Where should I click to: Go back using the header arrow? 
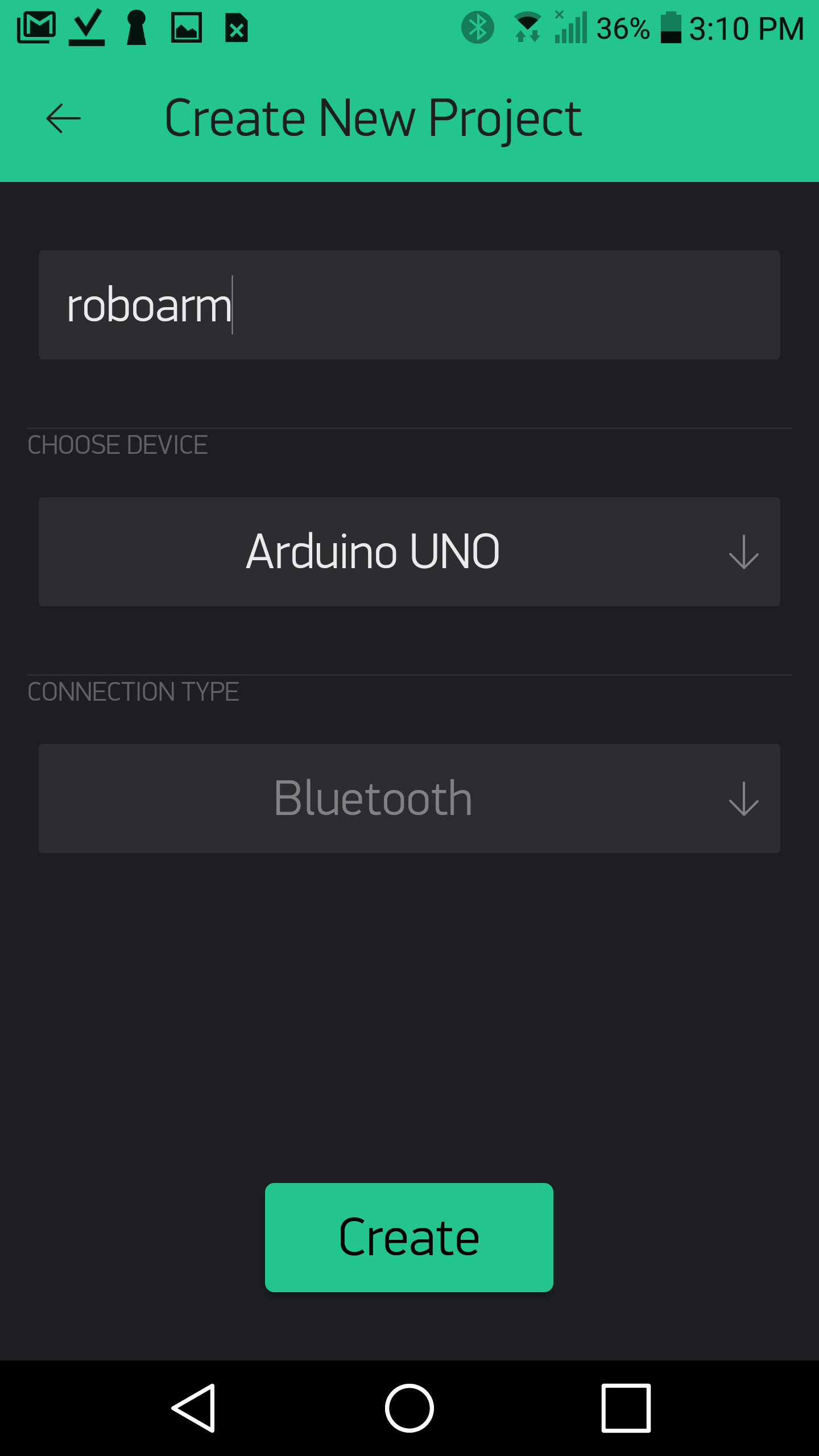[x=63, y=118]
